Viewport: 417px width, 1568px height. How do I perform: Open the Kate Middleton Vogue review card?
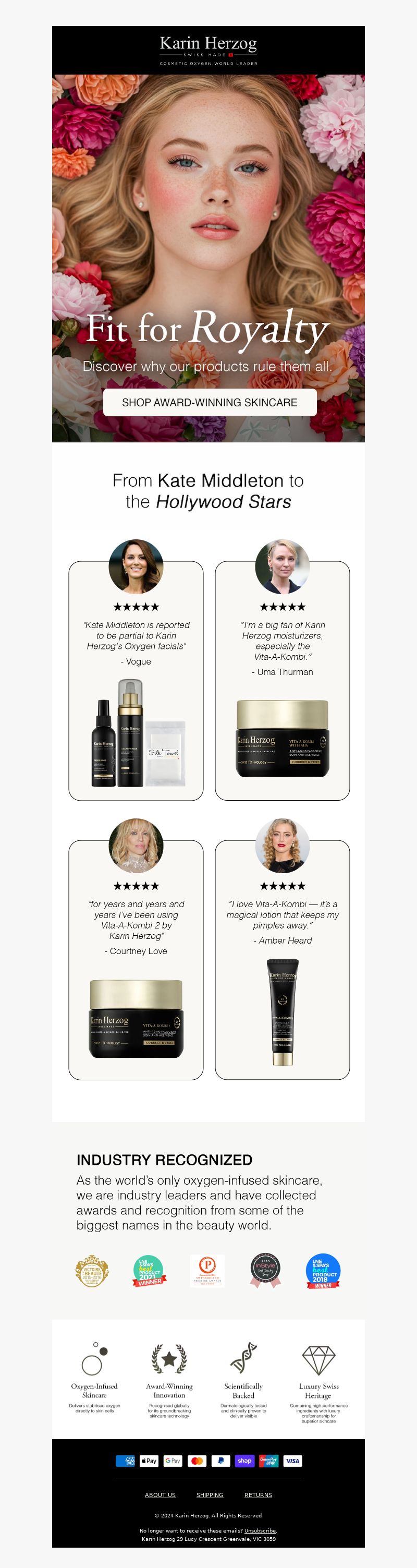(136, 682)
